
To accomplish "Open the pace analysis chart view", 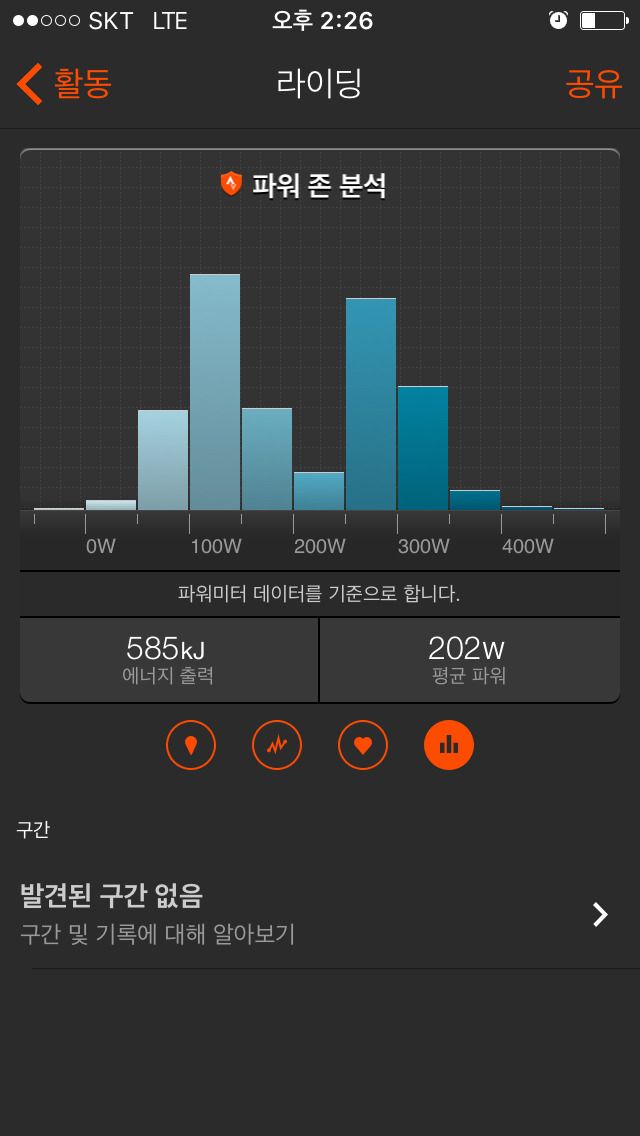I will [x=277, y=744].
